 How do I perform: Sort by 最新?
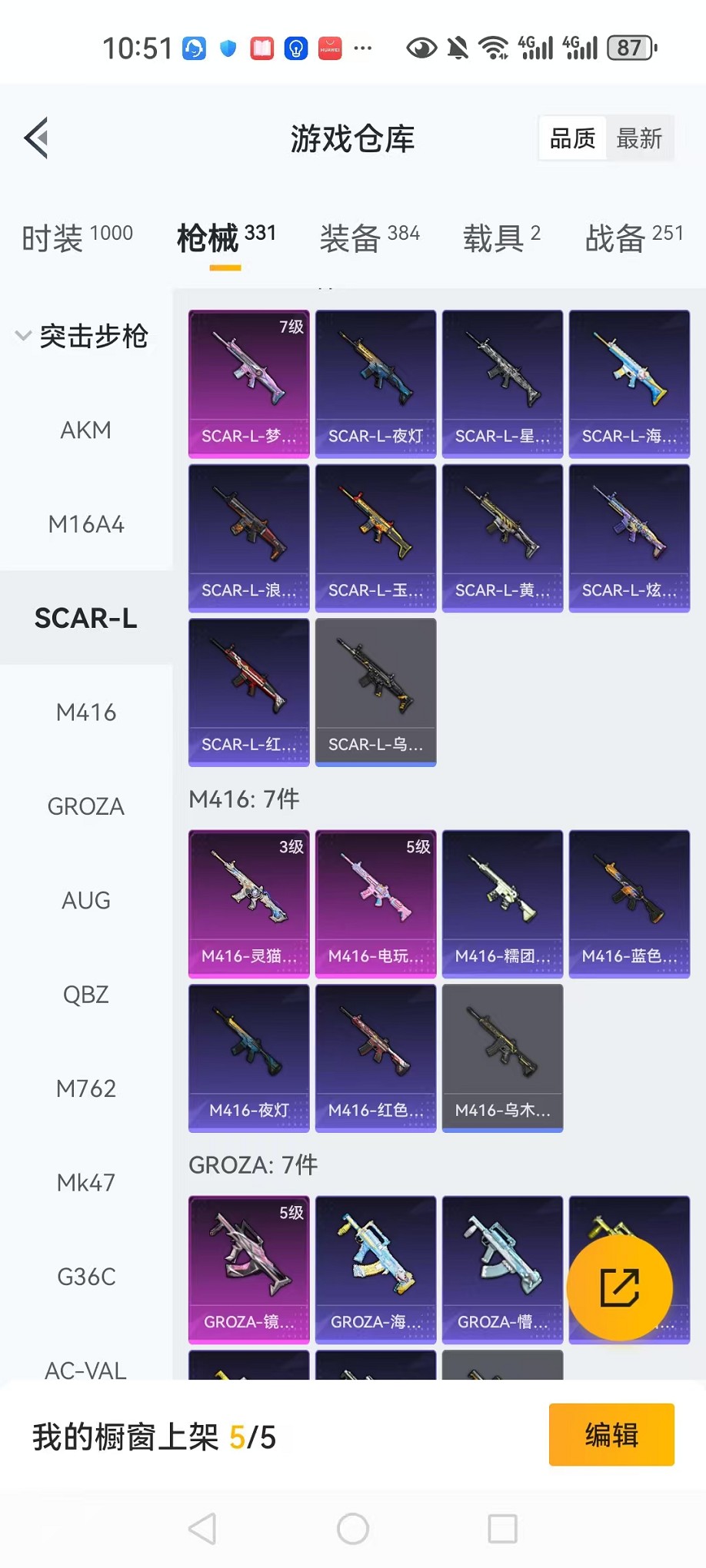639,139
